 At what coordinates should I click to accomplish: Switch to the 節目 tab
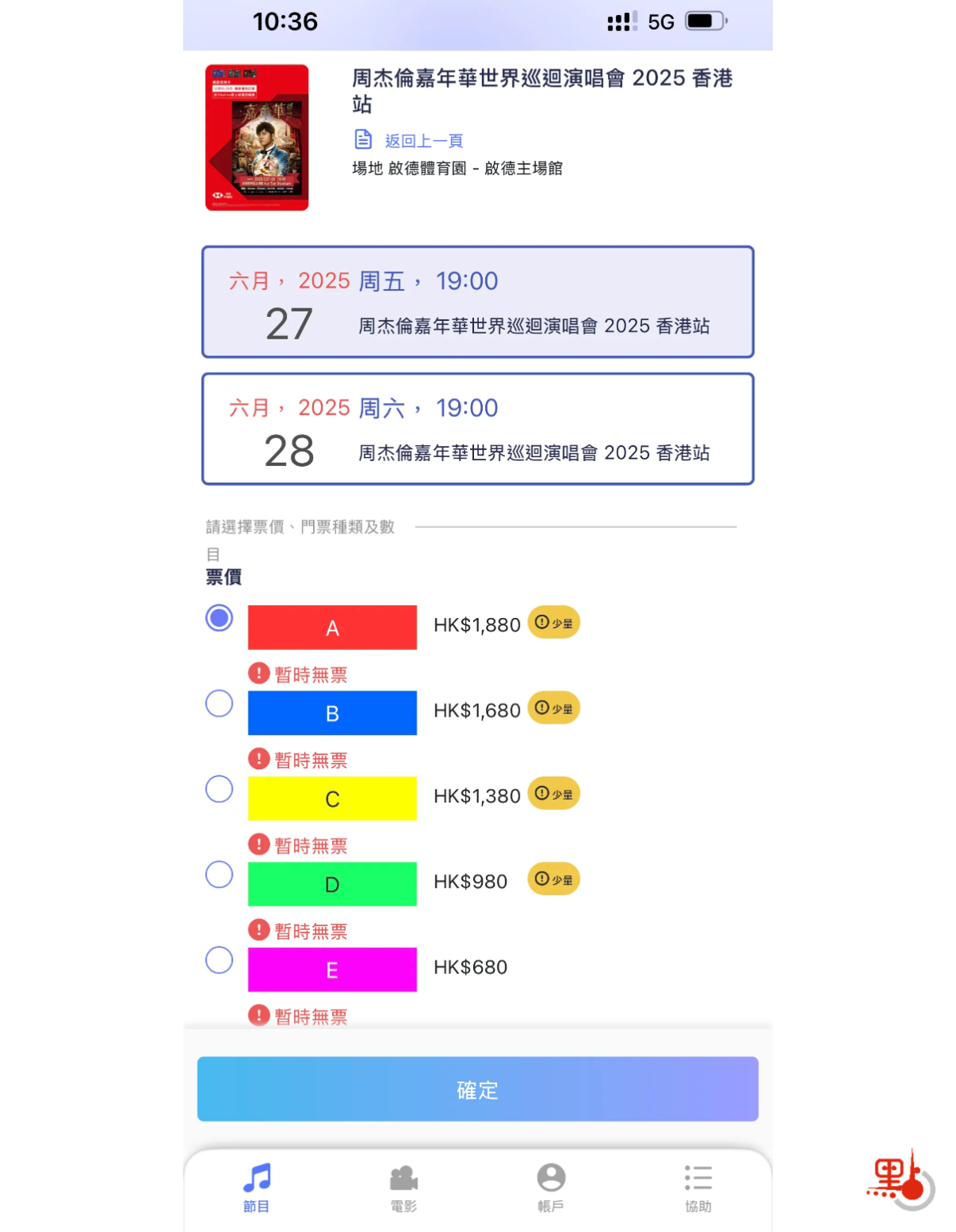[257, 1187]
